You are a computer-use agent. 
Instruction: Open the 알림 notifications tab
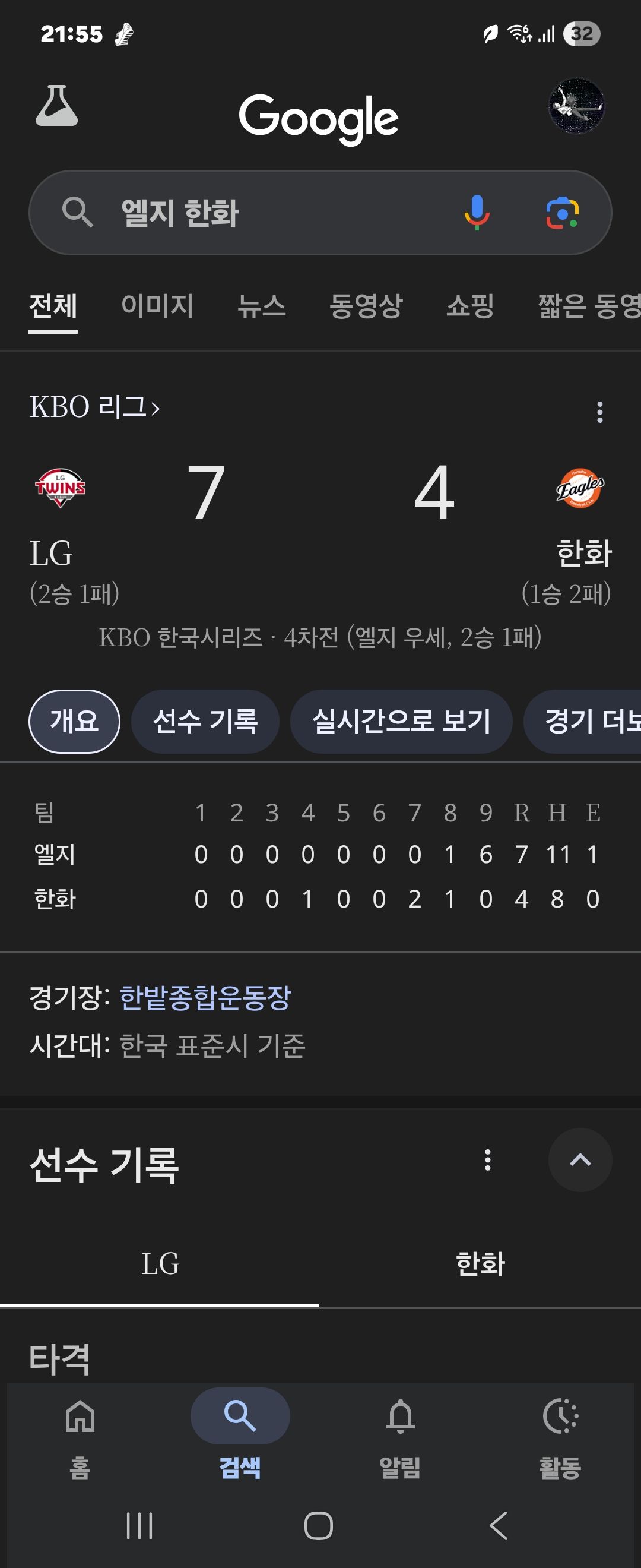[400, 1438]
